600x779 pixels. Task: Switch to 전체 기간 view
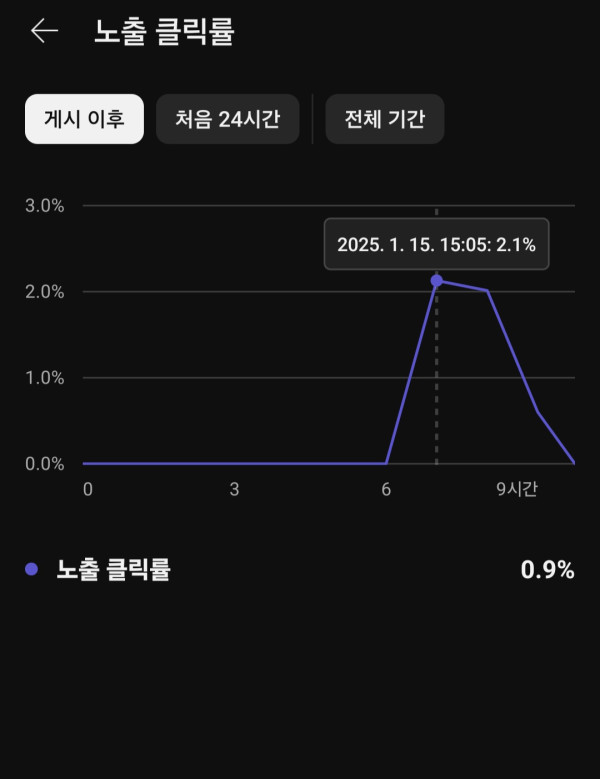click(384, 119)
